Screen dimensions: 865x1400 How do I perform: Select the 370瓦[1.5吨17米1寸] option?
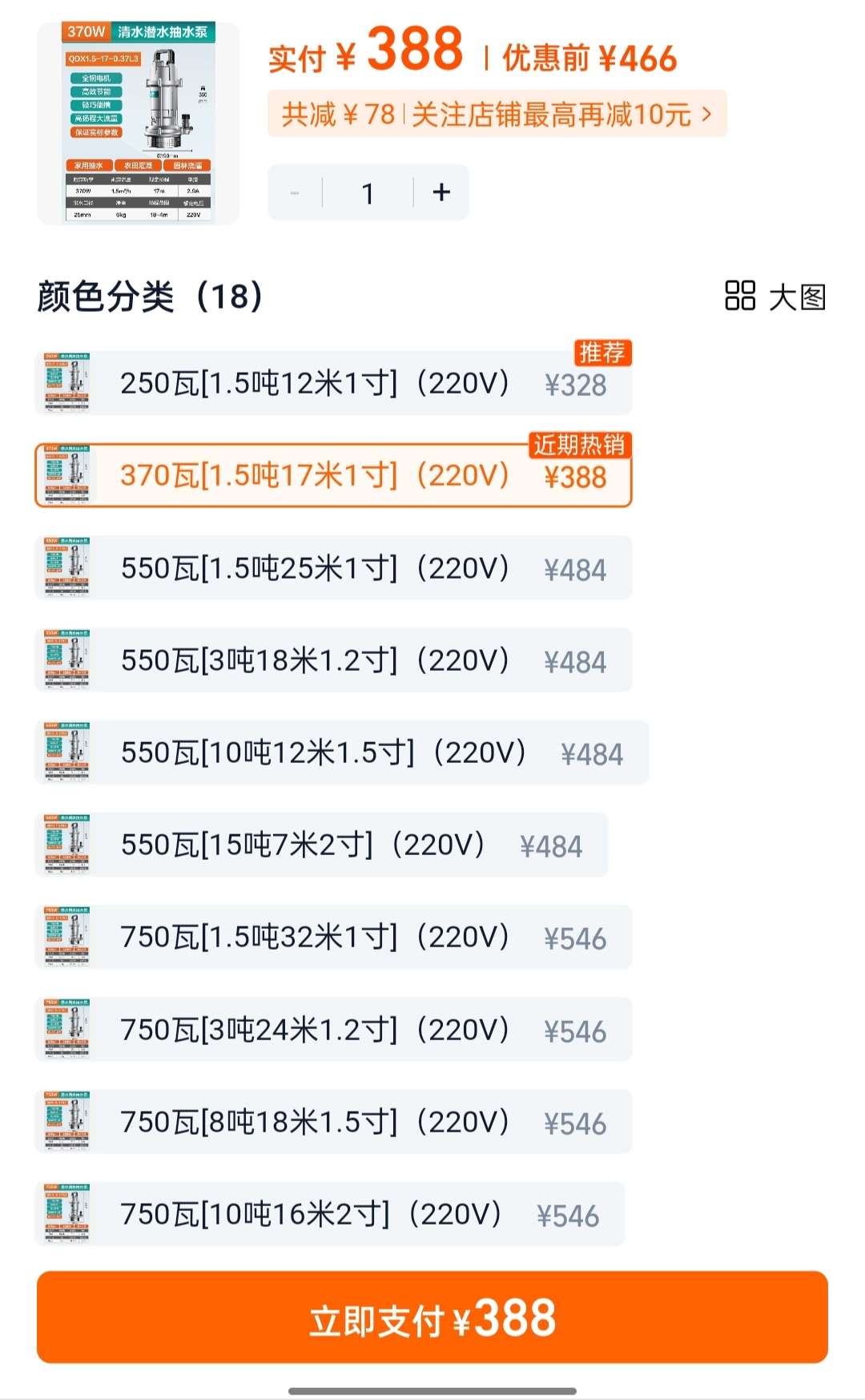click(x=333, y=476)
